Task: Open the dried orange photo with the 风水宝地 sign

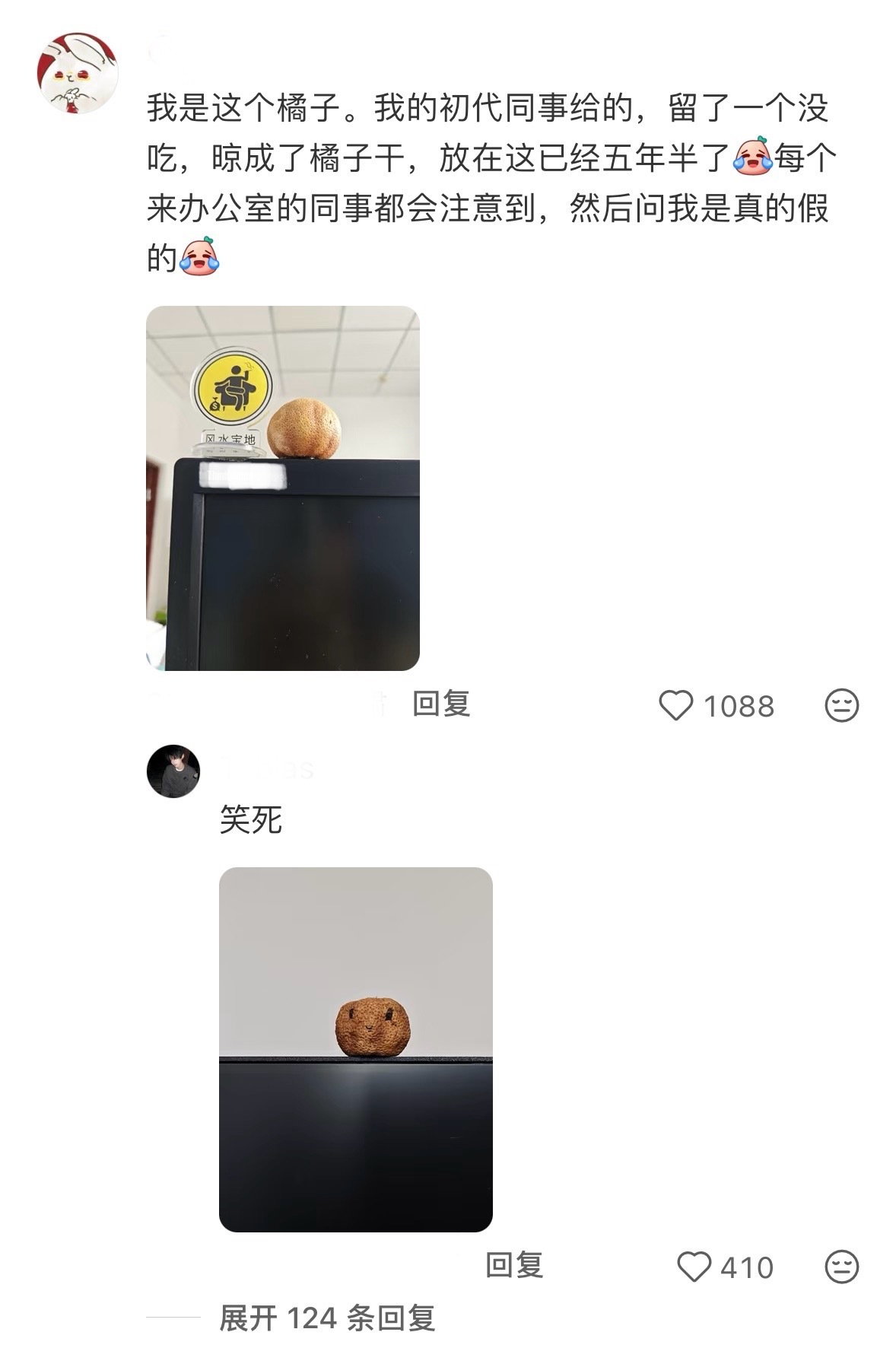Action: pyautogui.click(x=282, y=488)
